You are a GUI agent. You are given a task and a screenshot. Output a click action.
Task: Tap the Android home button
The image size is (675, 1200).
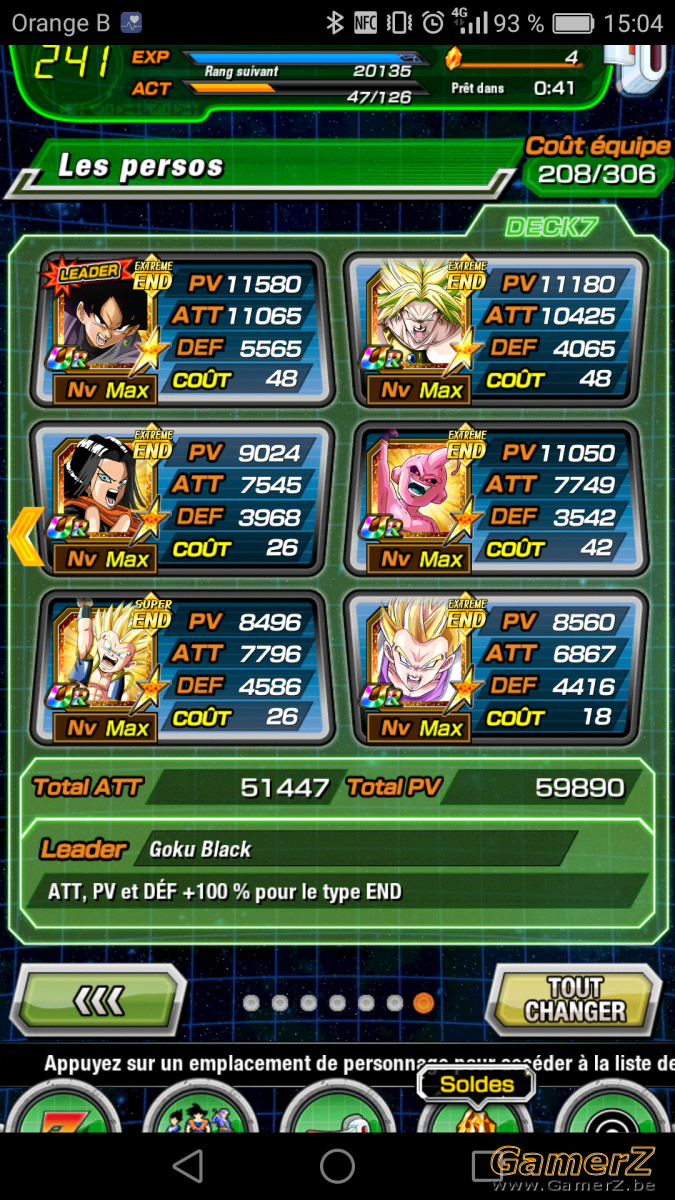click(337, 1166)
